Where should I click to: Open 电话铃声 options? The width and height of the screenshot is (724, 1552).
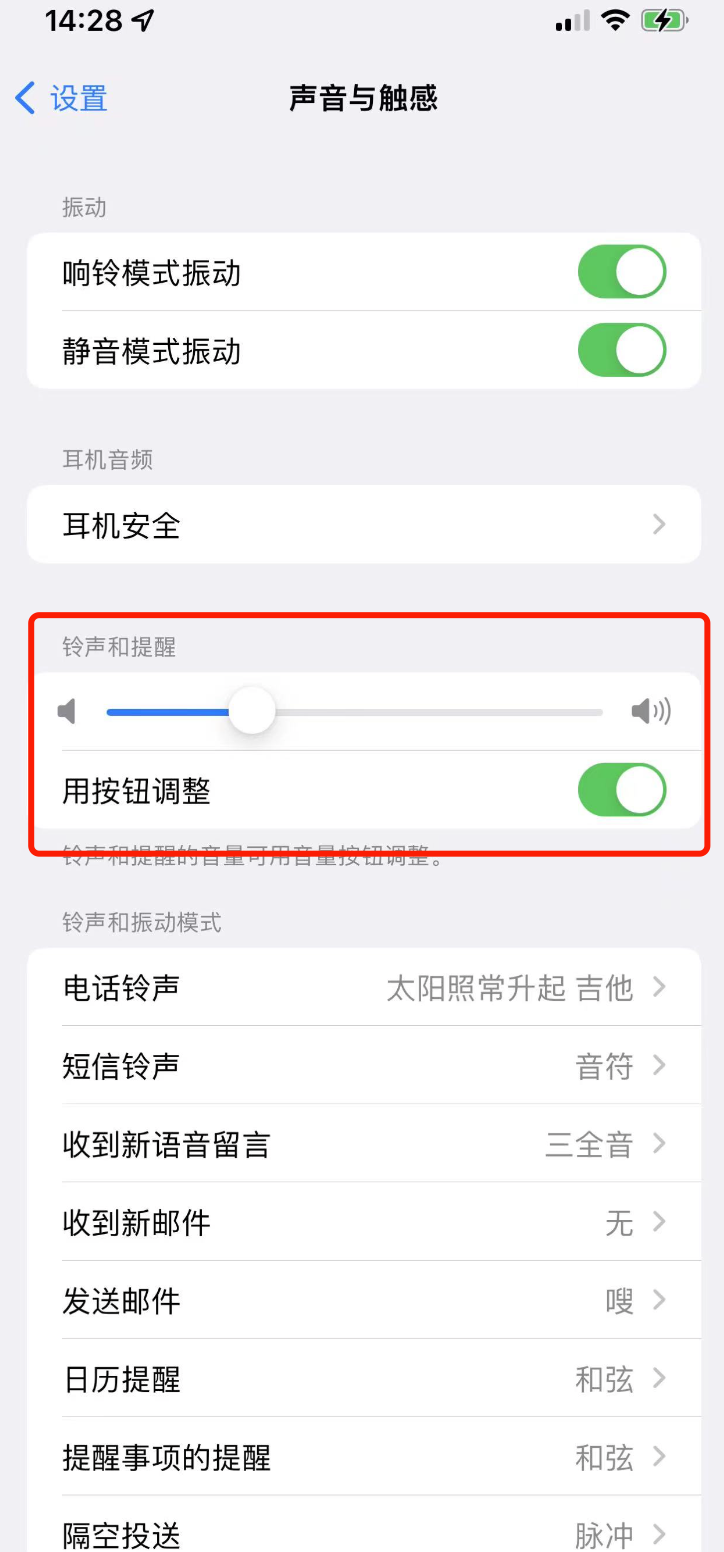(x=363, y=988)
